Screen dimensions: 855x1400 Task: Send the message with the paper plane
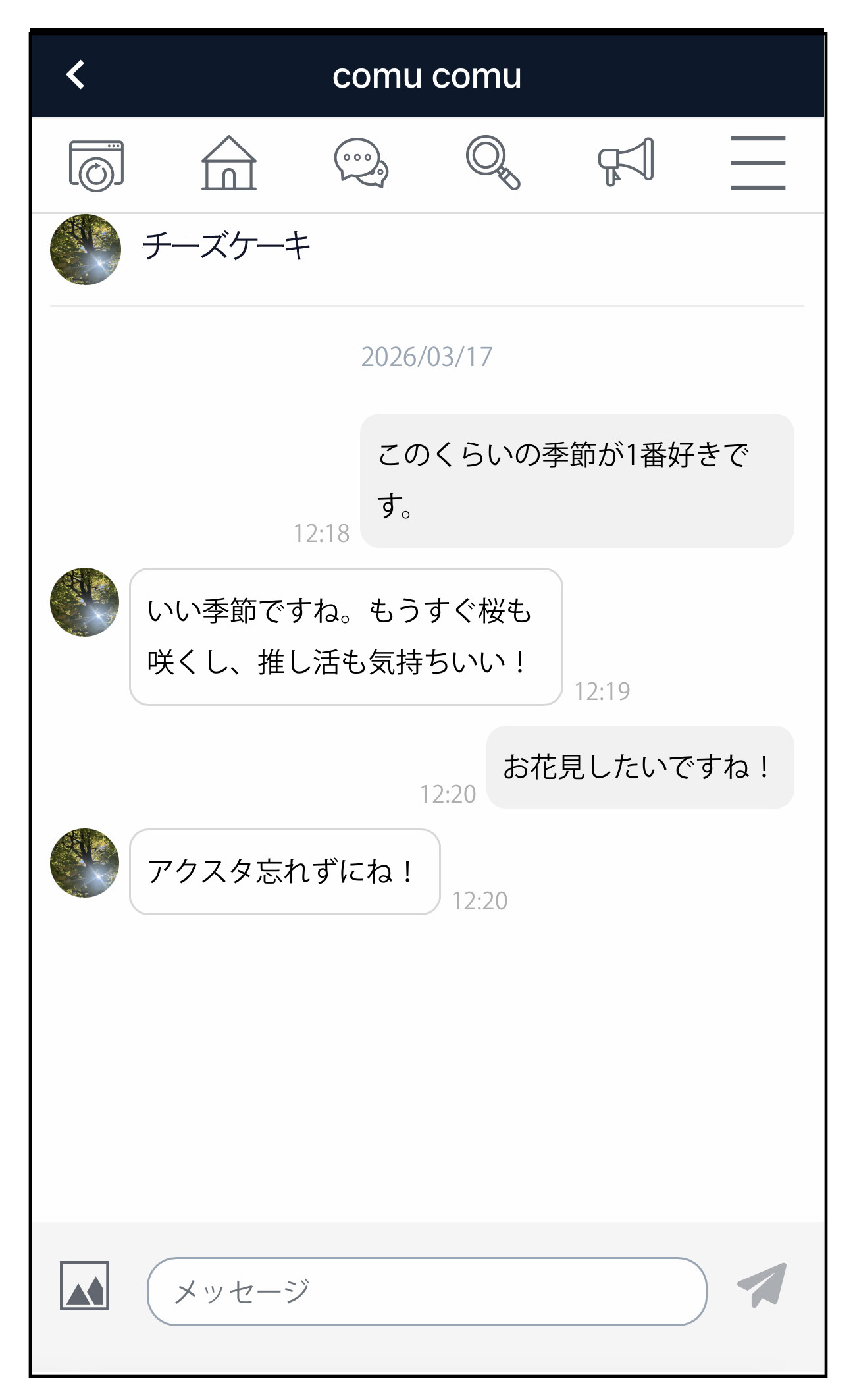[762, 1285]
